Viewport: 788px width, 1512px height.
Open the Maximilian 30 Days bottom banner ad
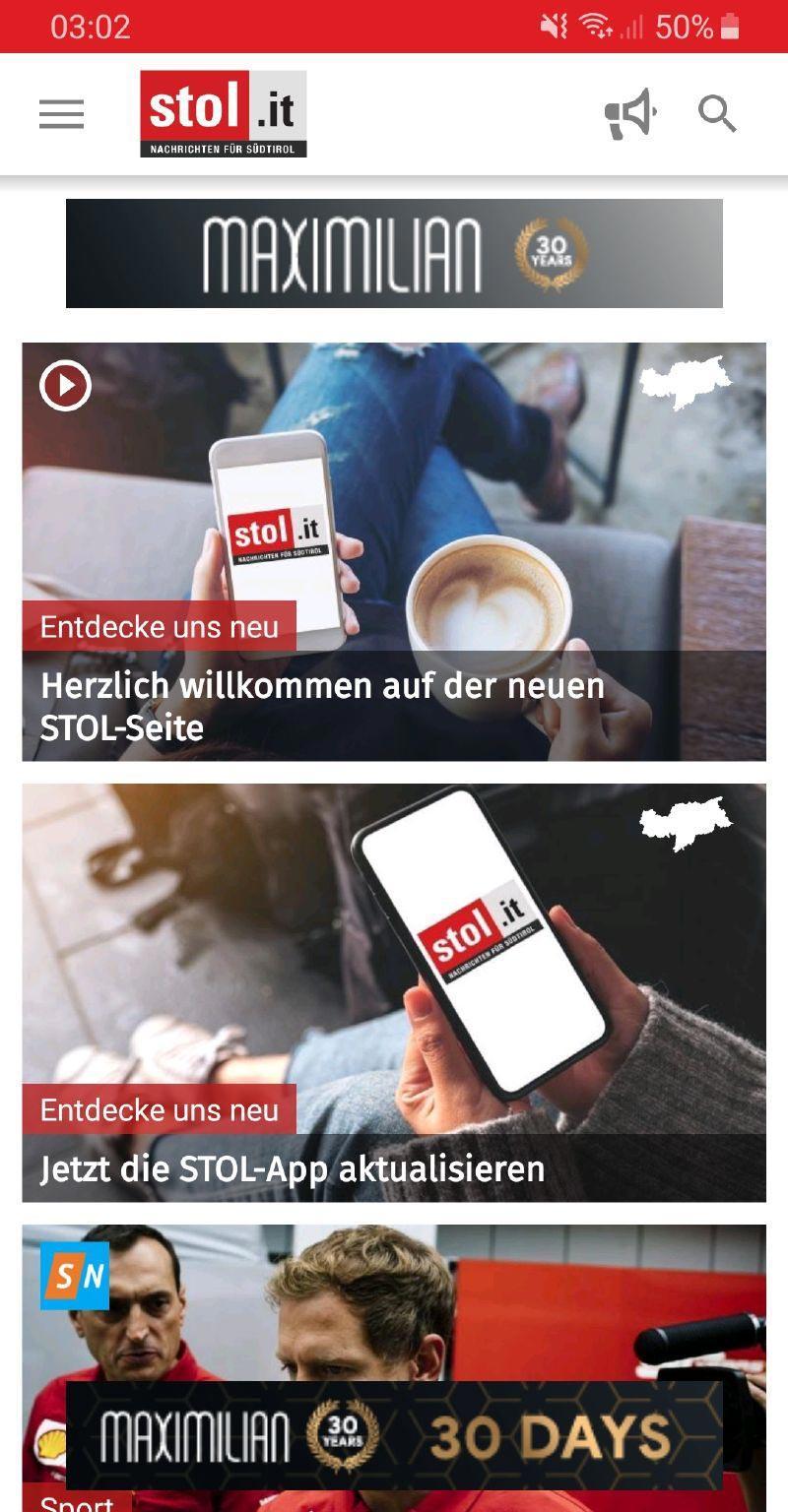tap(394, 1435)
